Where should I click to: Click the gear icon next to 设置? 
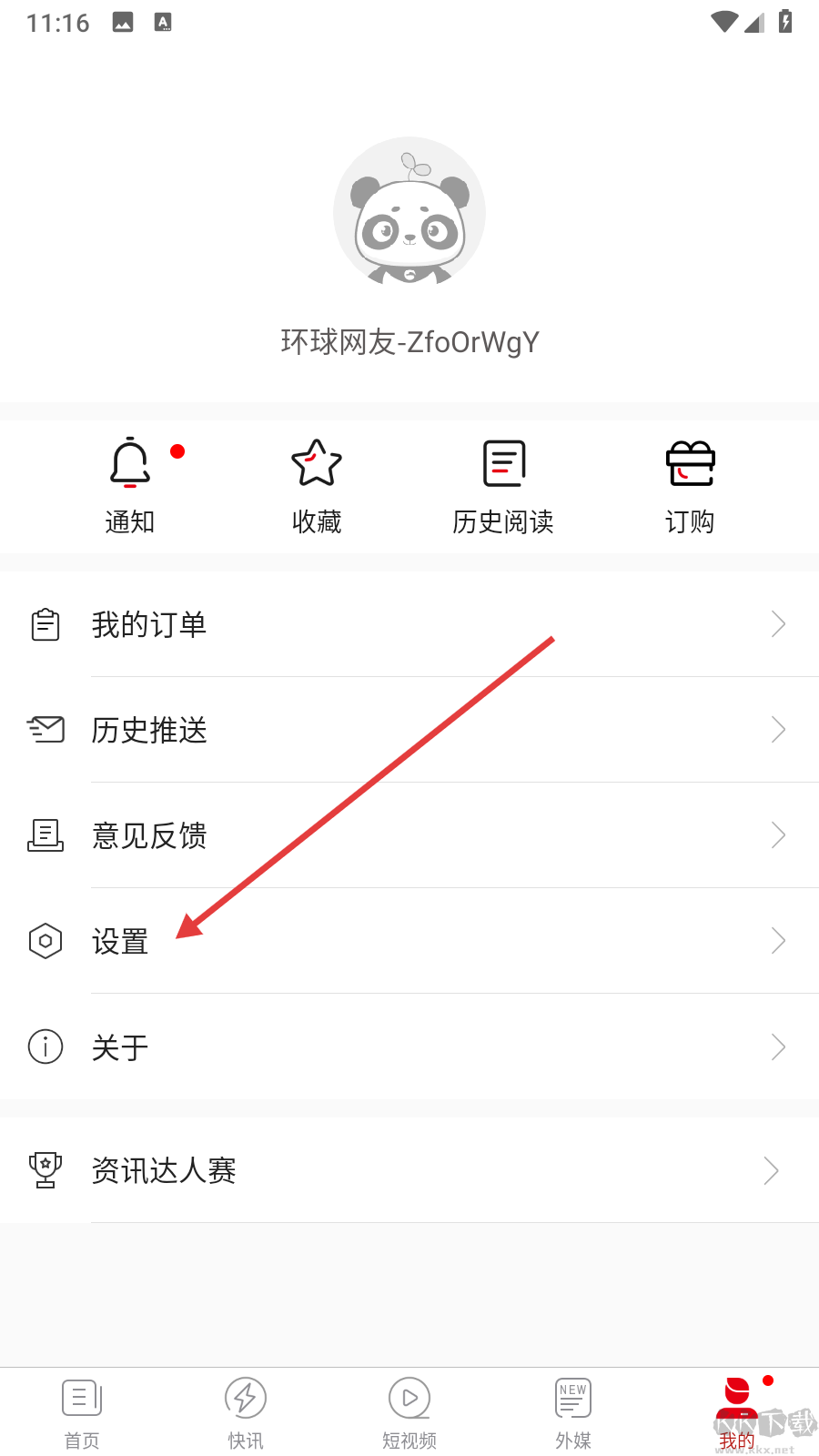pyautogui.click(x=45, y=941)
